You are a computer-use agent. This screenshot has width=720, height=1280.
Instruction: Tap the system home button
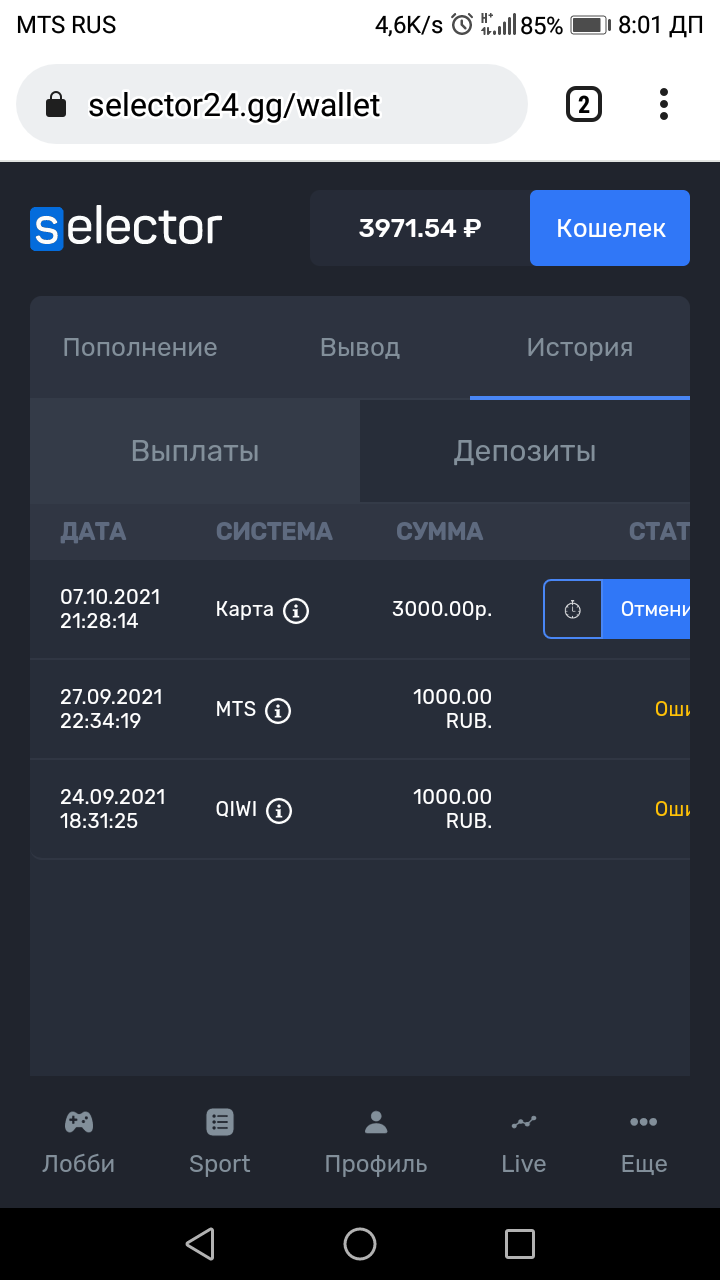[360, 1244]
